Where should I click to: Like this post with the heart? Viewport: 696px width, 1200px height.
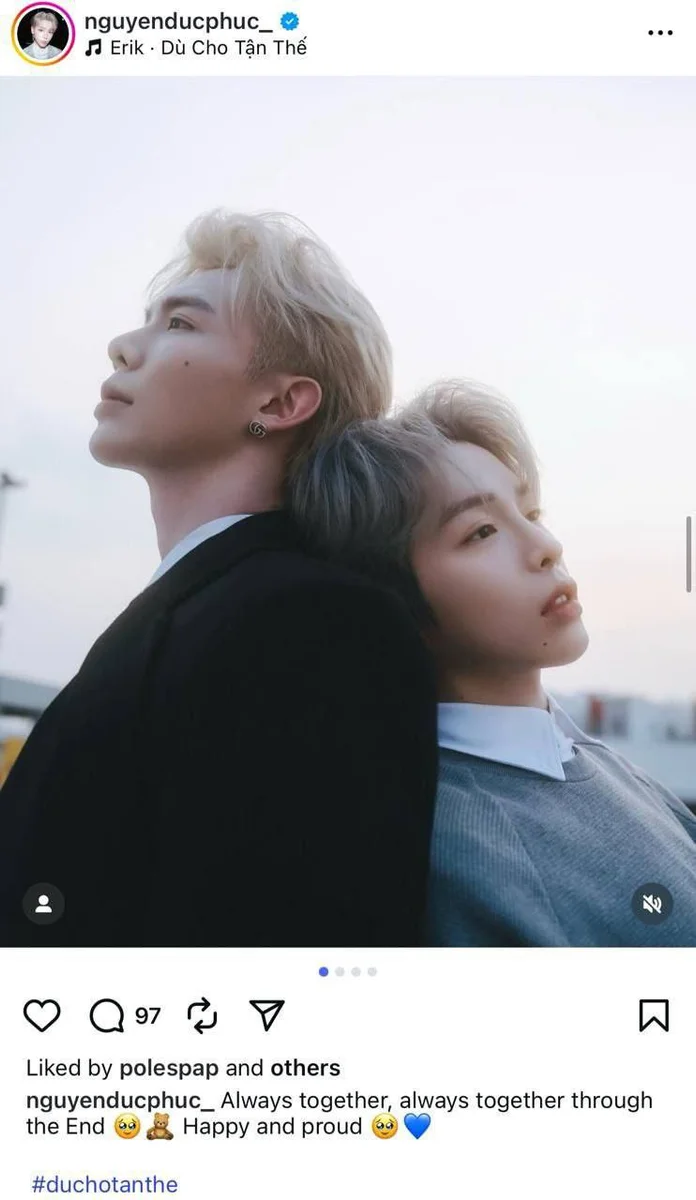click(x=42, y=1016)
